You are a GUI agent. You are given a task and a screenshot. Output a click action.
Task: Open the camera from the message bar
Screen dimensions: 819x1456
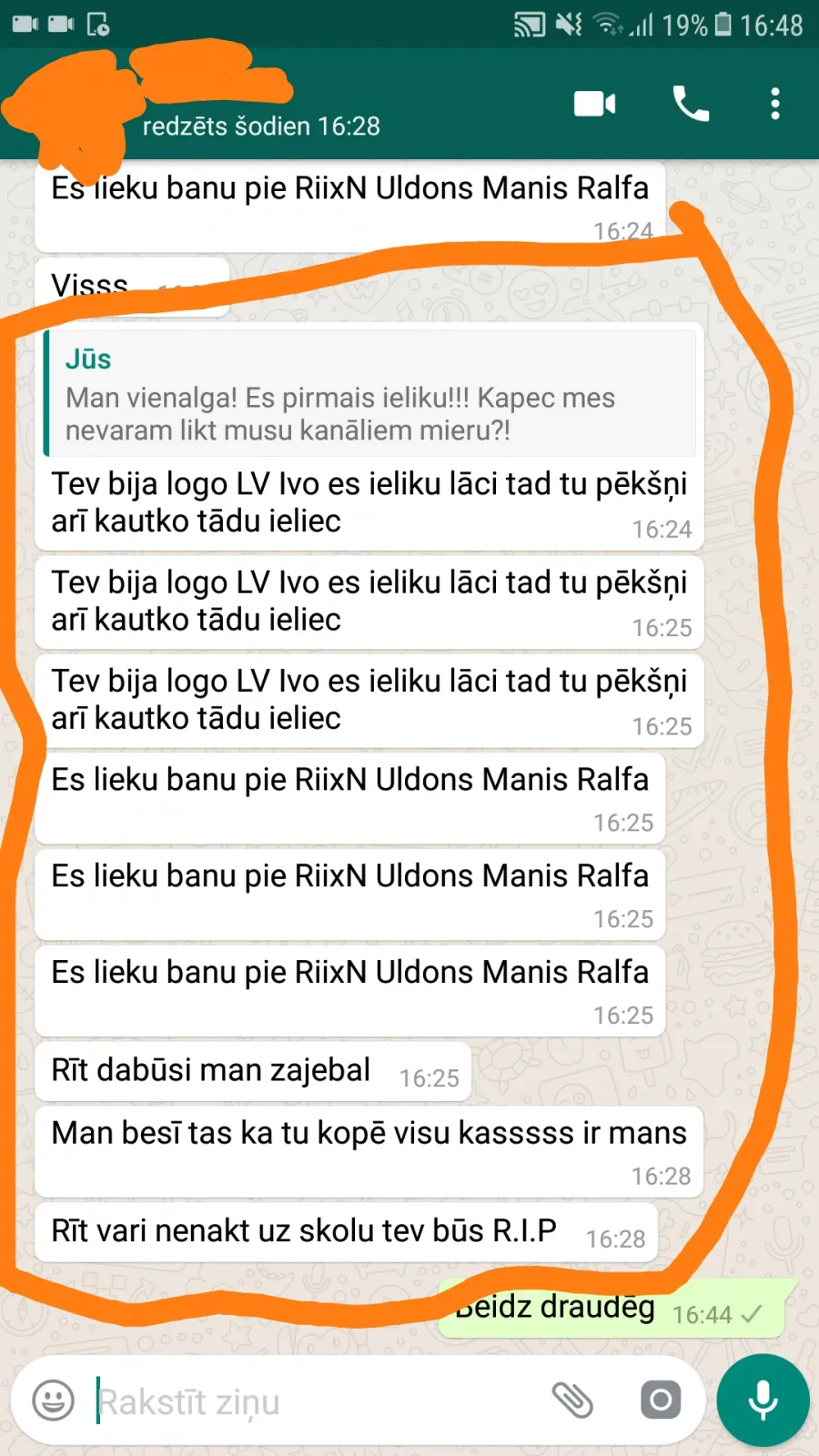661,1400
